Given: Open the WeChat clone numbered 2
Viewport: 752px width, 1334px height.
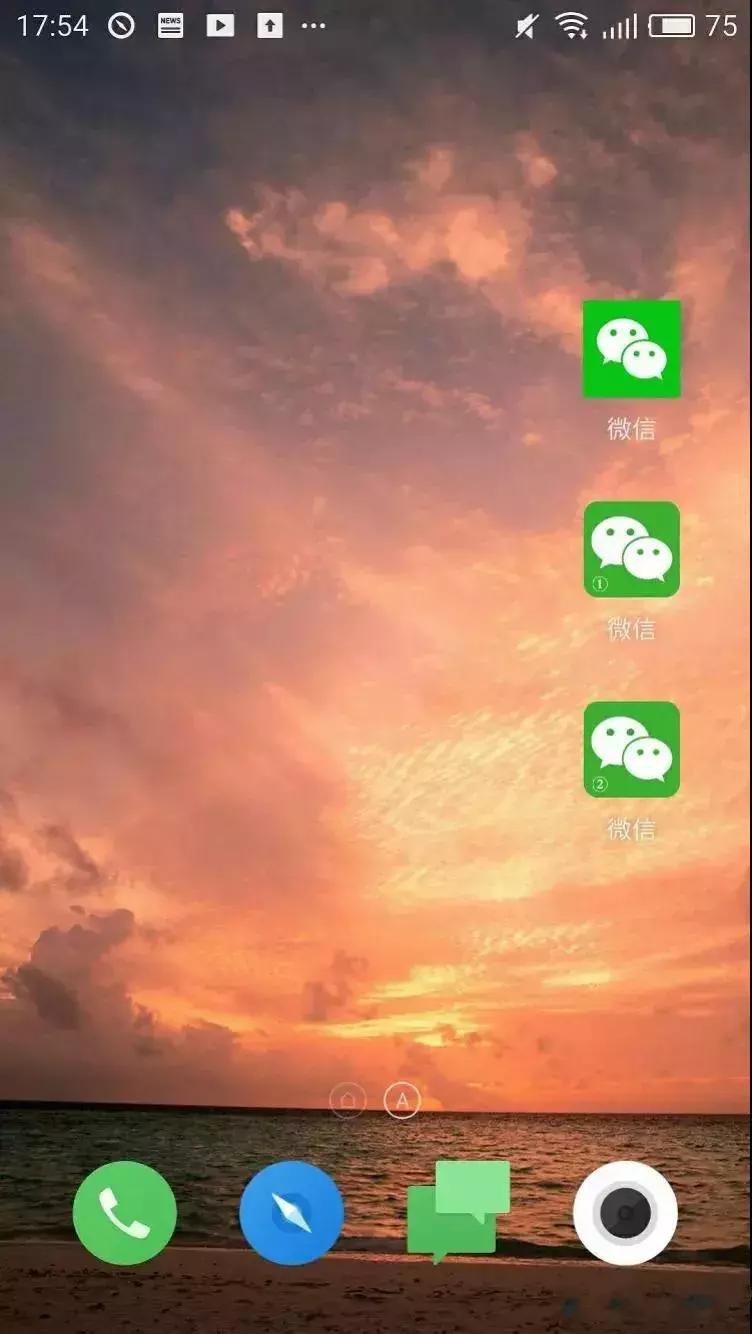Looking at the screenshot, I should click(631, 750).
